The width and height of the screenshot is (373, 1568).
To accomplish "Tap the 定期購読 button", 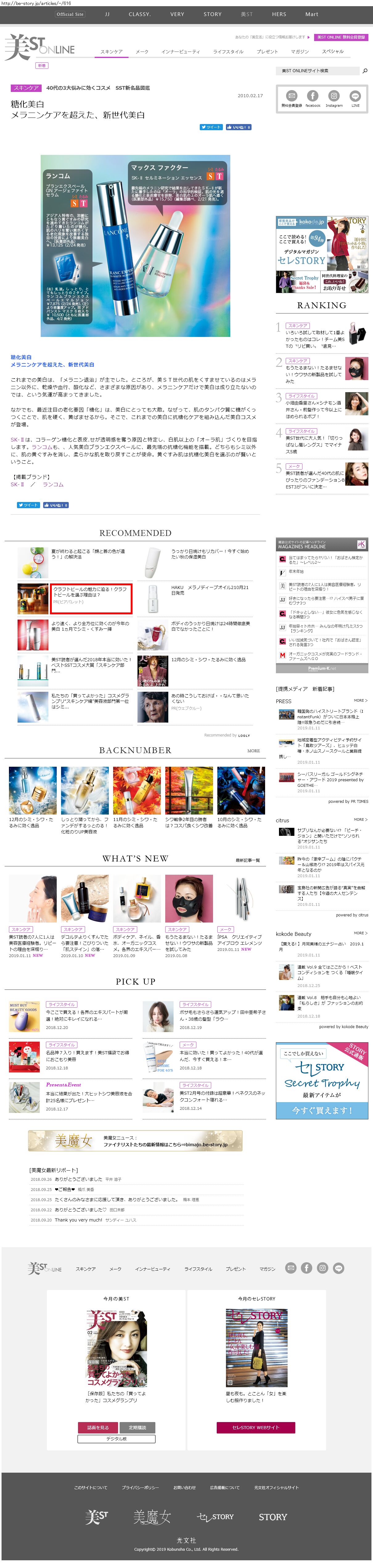I will point(137,1427).
